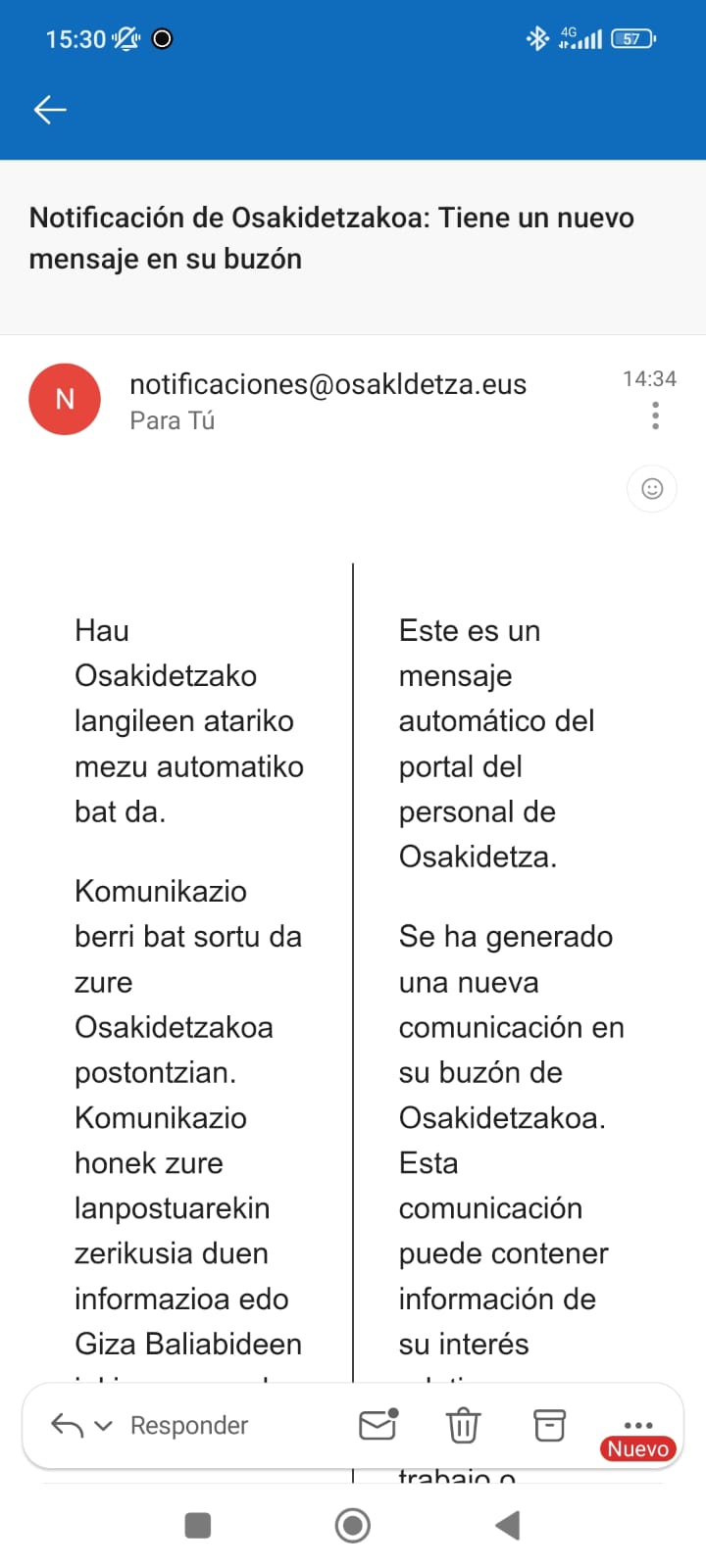Go back to the inbox
Screen dimensions: 706x1568
click(x=50, y=110)
